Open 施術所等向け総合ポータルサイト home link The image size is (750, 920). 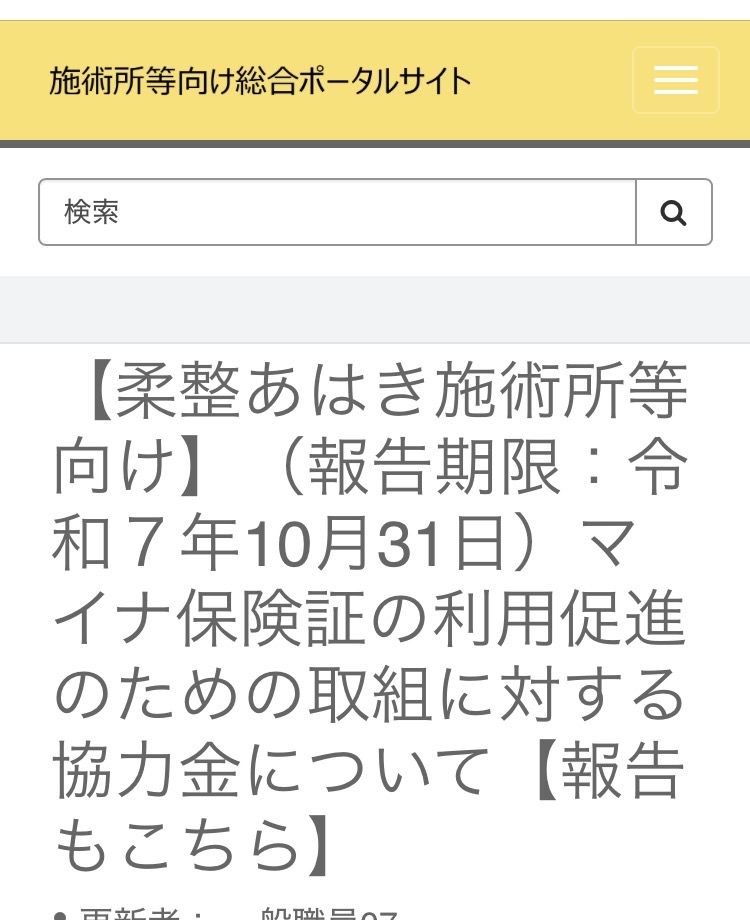pyautogui.click(x=260, y=81)
